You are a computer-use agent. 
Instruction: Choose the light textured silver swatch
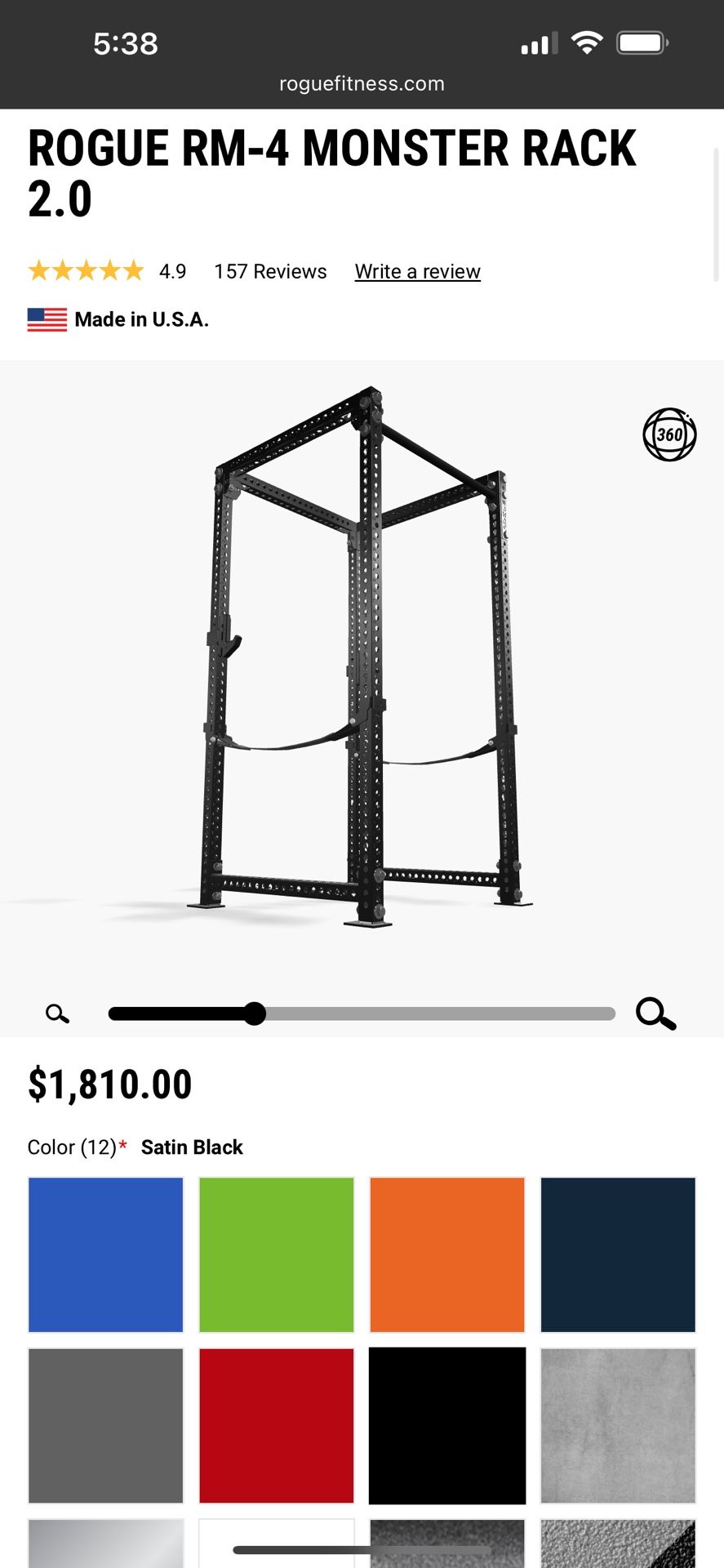618,1425
